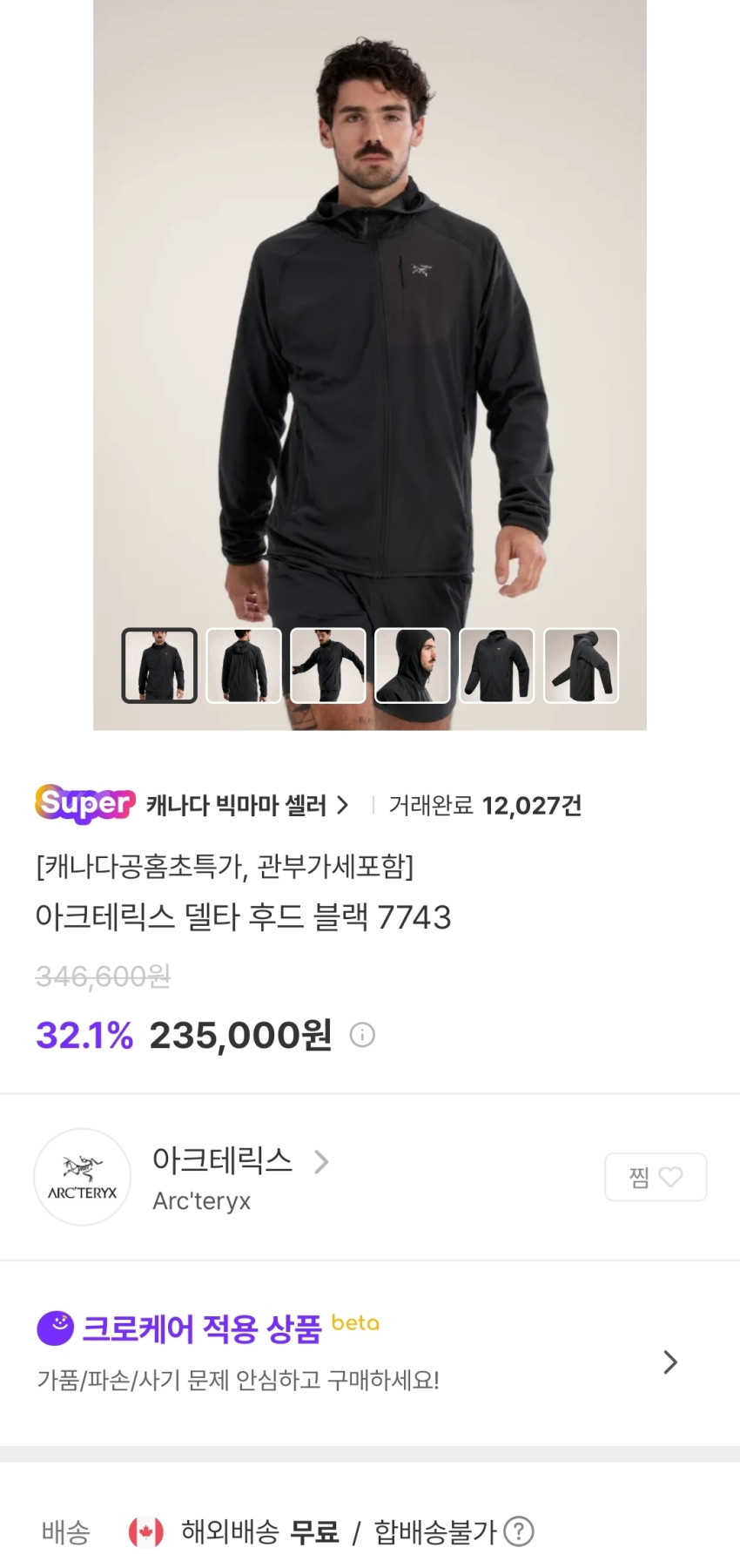Select the sixth thumbnail of the jacket side view
Viewport: 740px width, 1568px height.
(582, 666)
